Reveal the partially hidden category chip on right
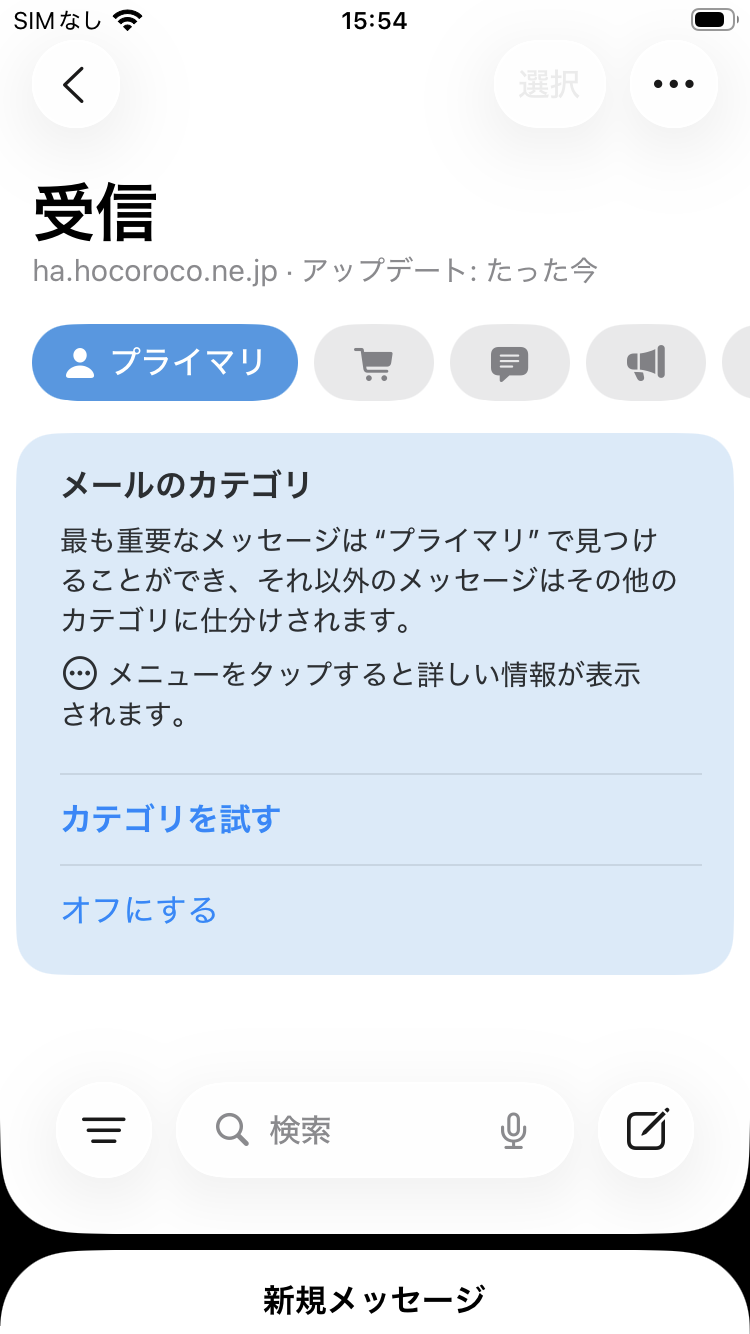The height and width of the screenshot is (1334, 750). 742,363
